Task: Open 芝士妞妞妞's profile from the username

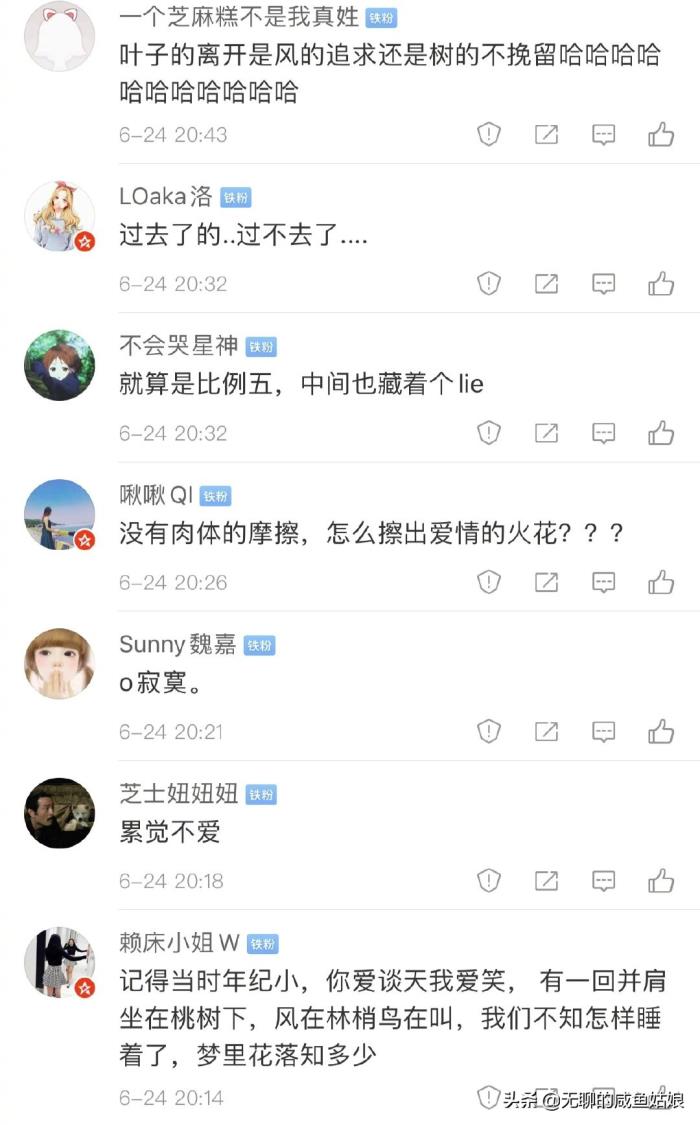Action: [179, 794]
